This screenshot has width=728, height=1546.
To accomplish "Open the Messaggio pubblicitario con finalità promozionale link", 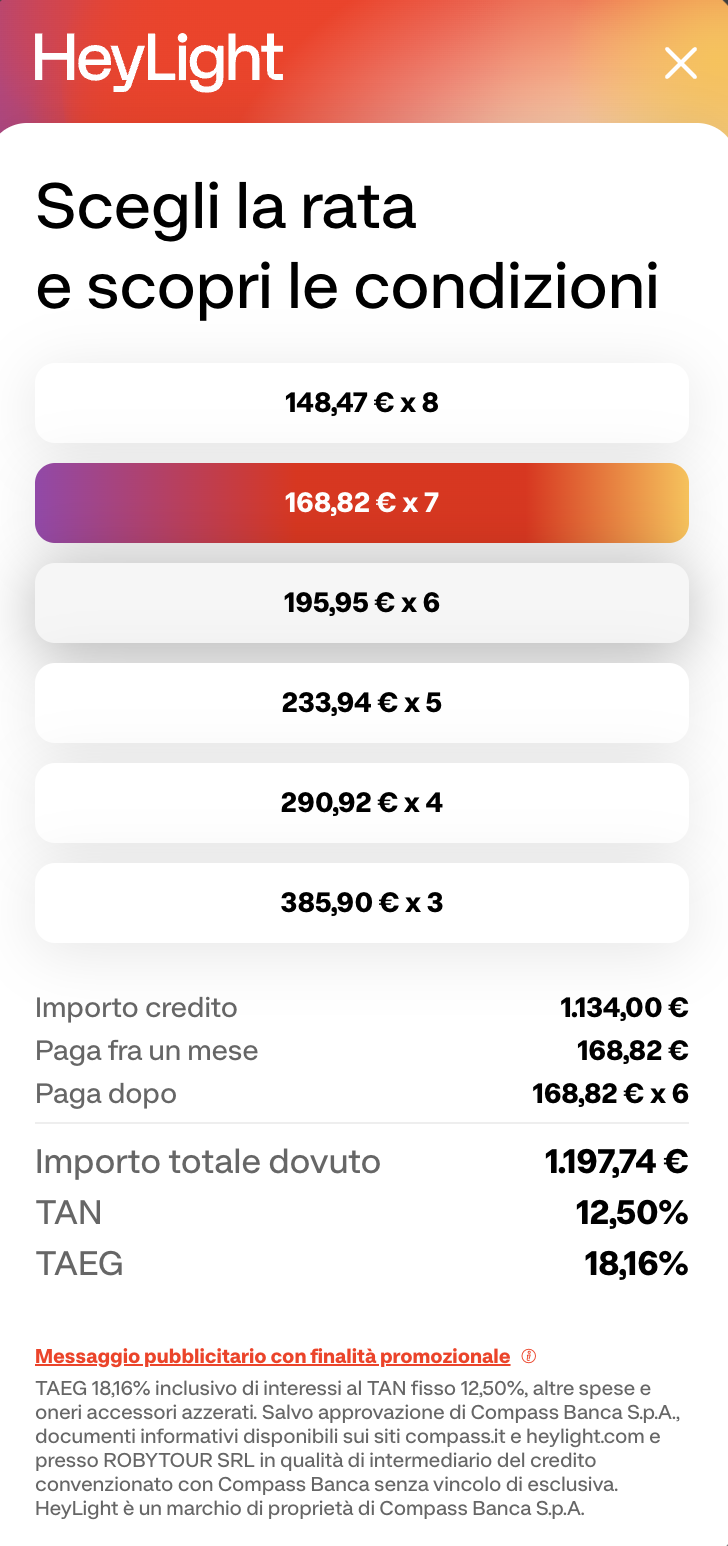I will [273, 1357].
